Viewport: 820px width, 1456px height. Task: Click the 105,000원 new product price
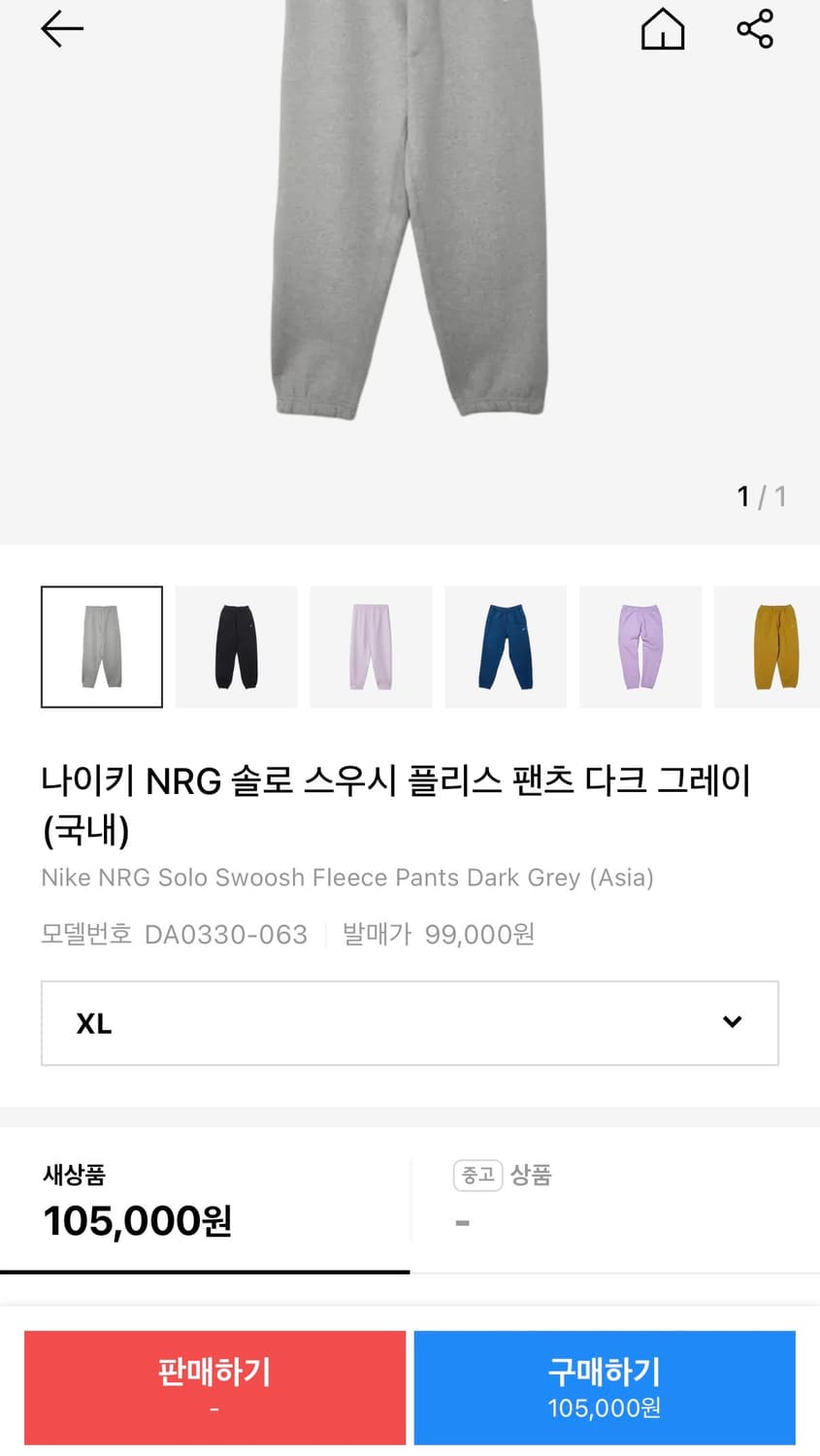click(x=135, y=1221)
